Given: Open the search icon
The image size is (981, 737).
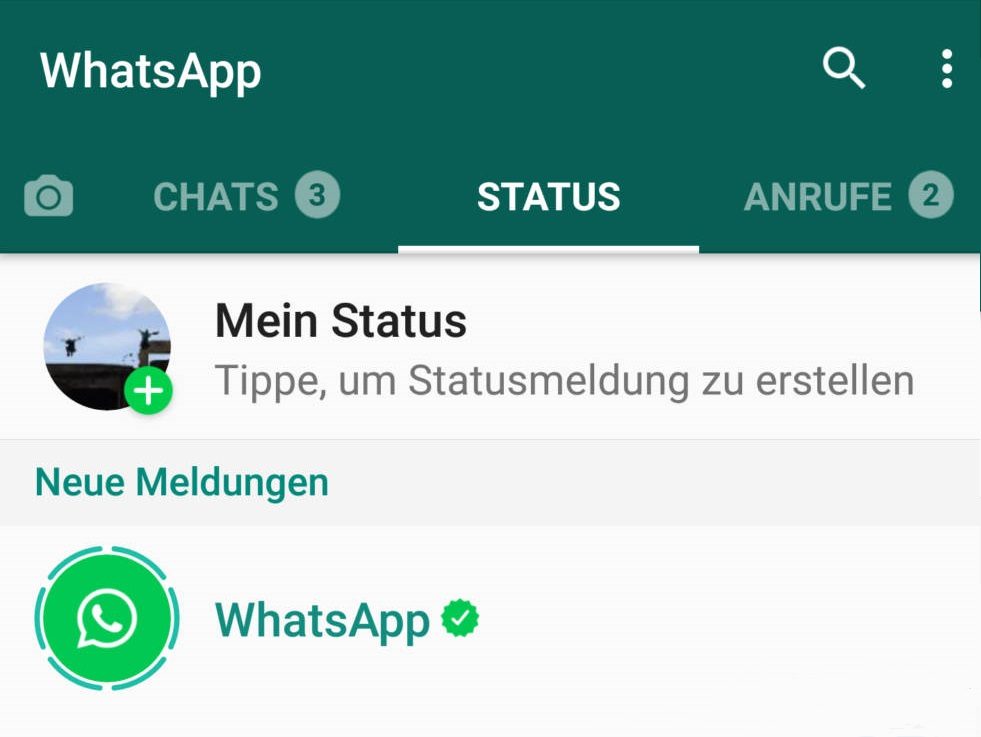Looking at the screenshot, I should pos(843,69).
